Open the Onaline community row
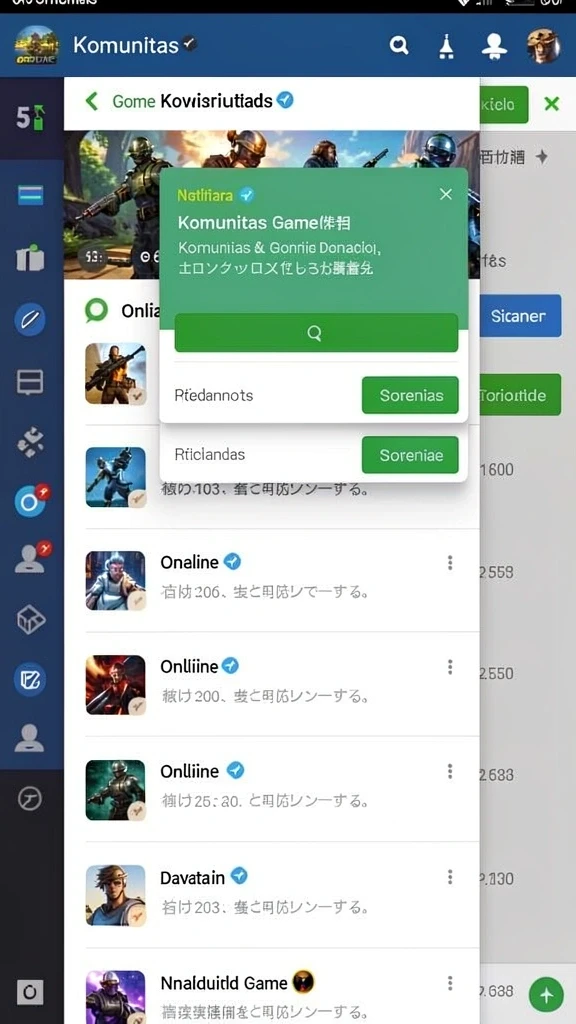Viewport: 576px width, 1024px height. pos(272,580)
